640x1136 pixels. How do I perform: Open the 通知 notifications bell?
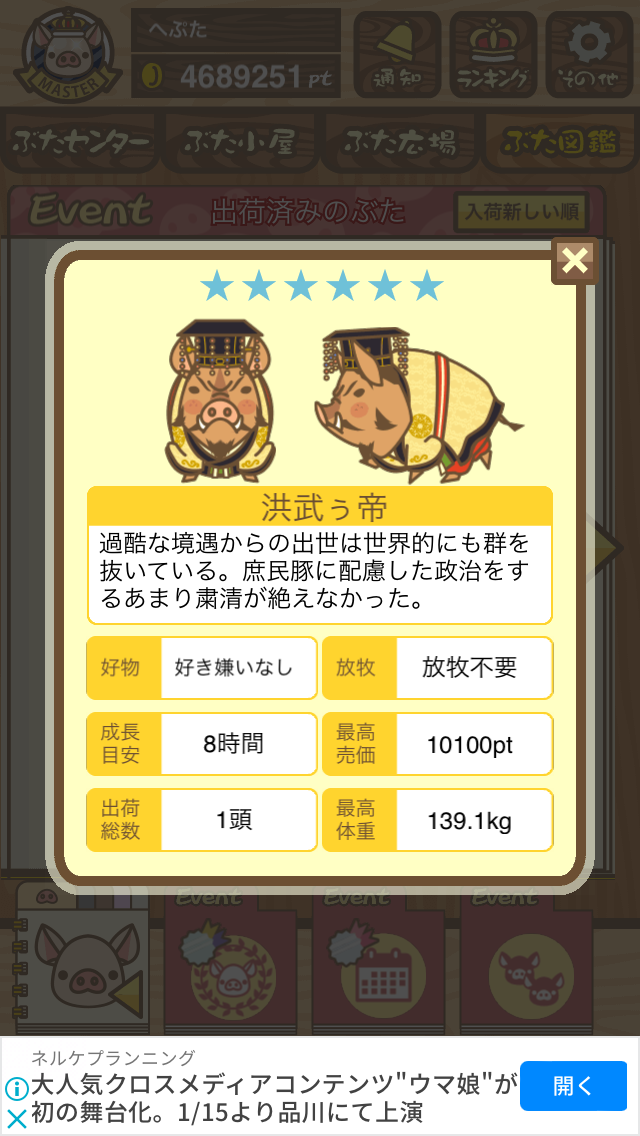coord(396,54)
